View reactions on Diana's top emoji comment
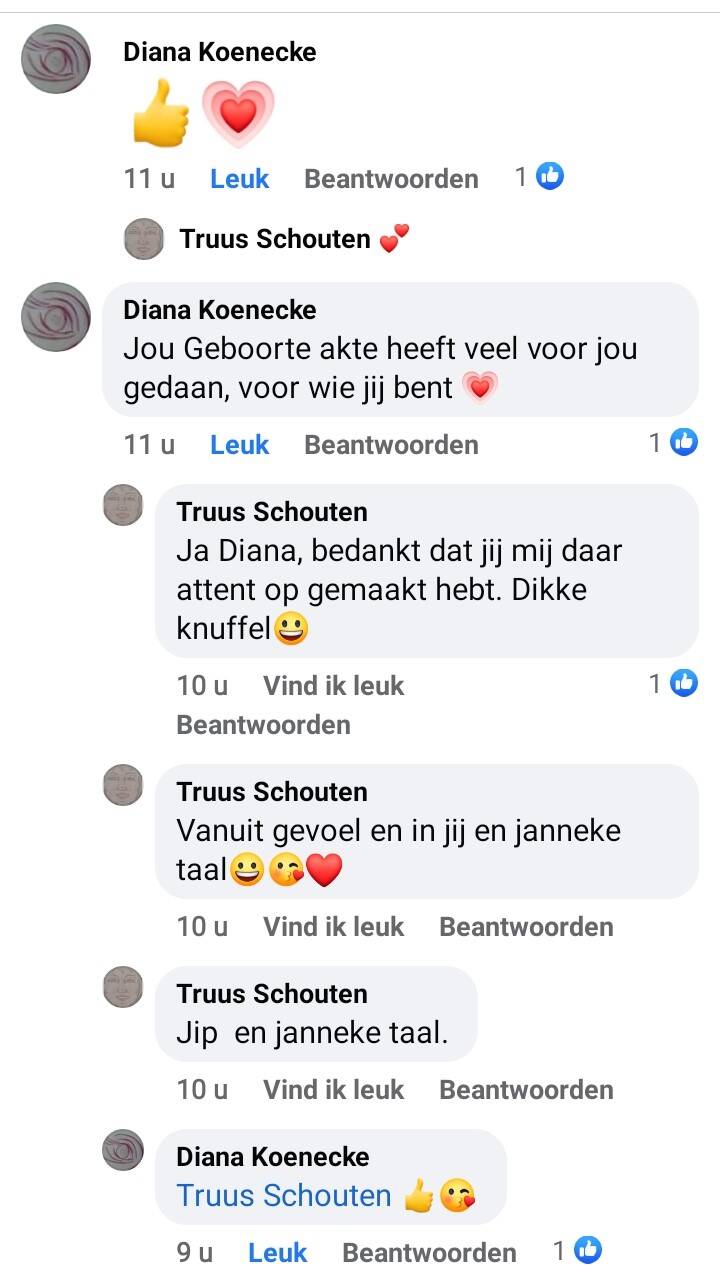Viewport: 720px width, 1275px height. point(539,177)
